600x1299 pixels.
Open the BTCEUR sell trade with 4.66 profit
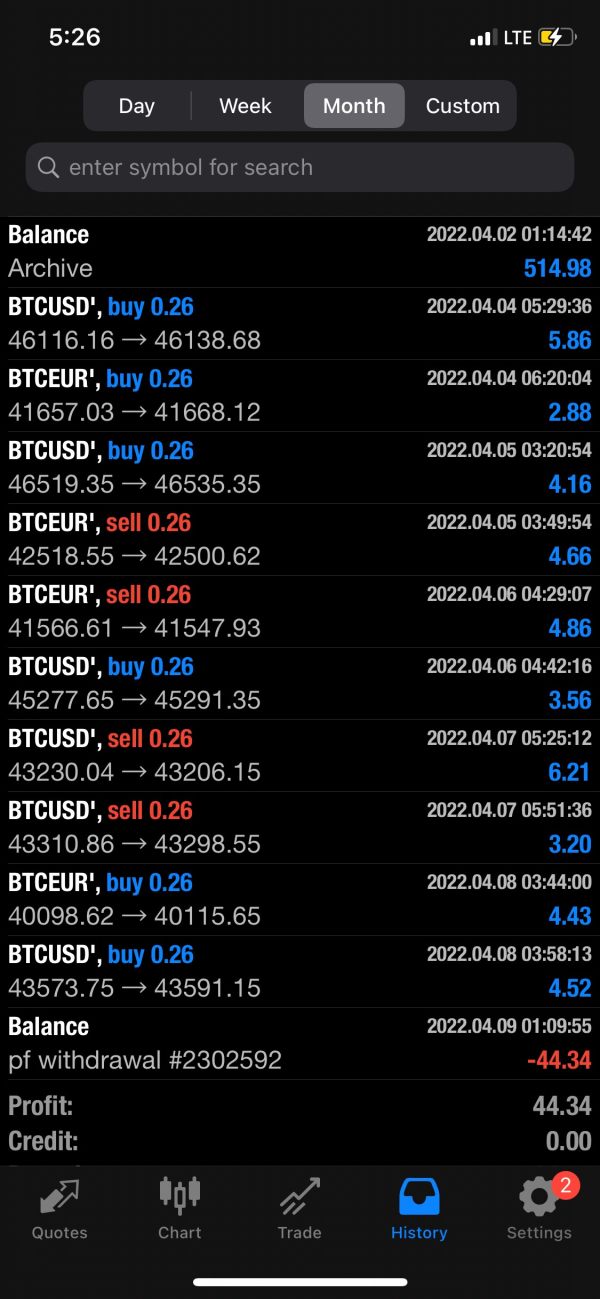coord(300,540)
